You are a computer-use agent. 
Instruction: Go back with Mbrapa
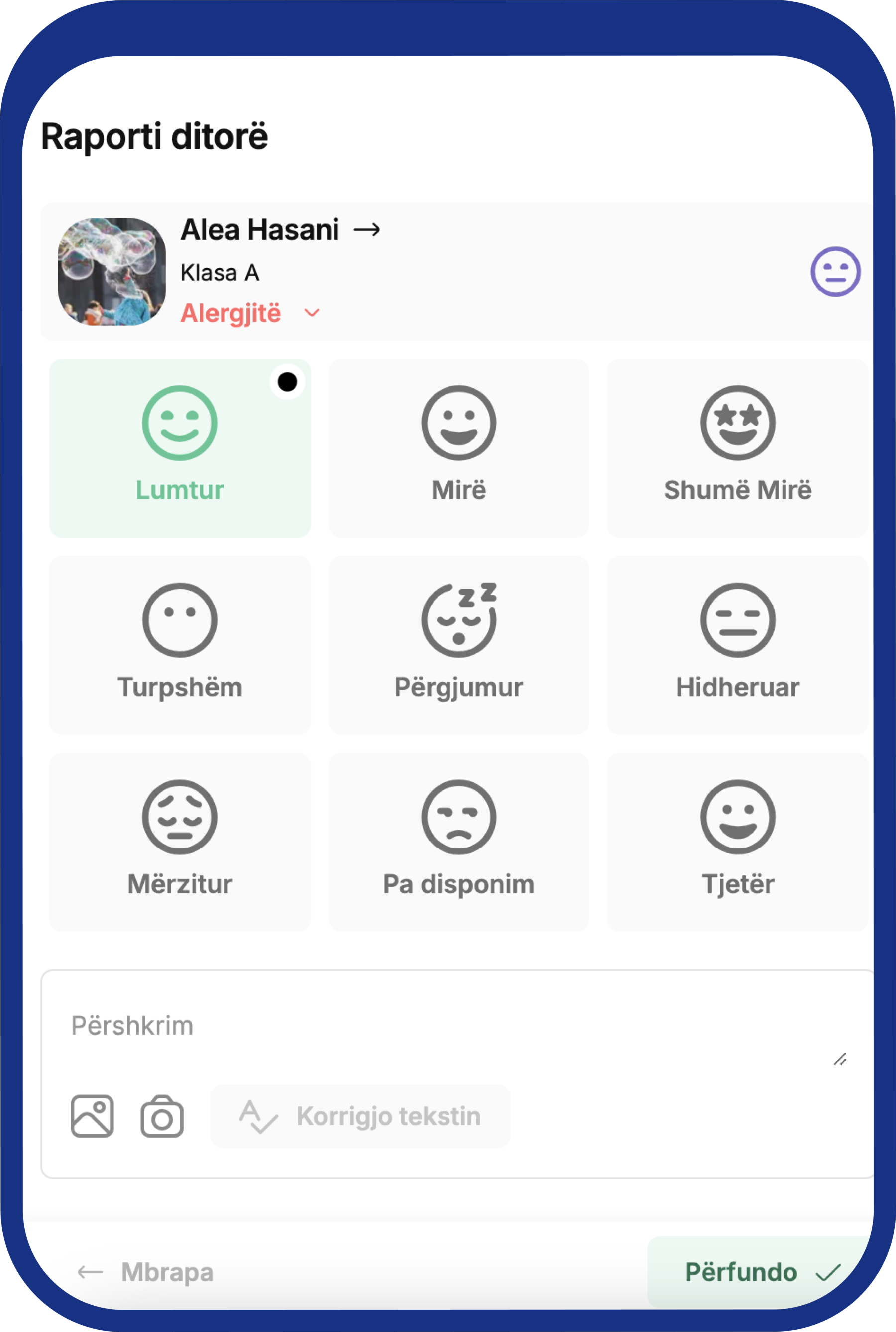pos(146,1272)
